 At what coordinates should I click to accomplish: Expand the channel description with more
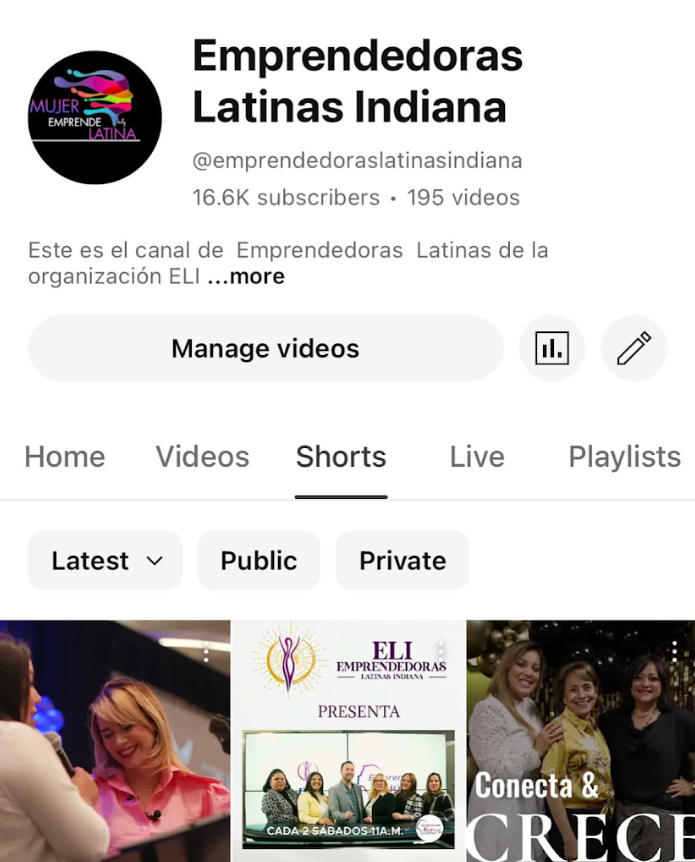[x=247, y=277]
